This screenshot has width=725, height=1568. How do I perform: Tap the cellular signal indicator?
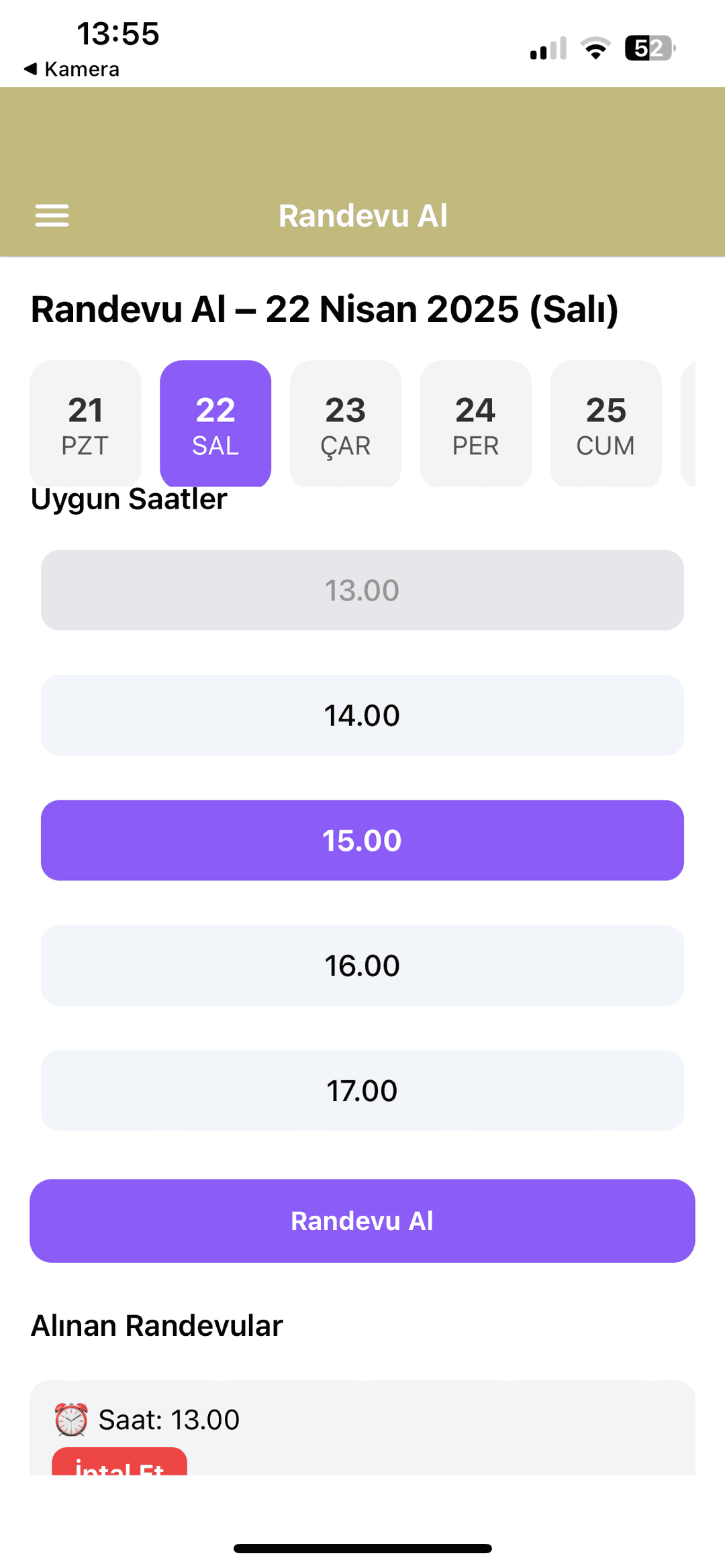pos(545,47)
